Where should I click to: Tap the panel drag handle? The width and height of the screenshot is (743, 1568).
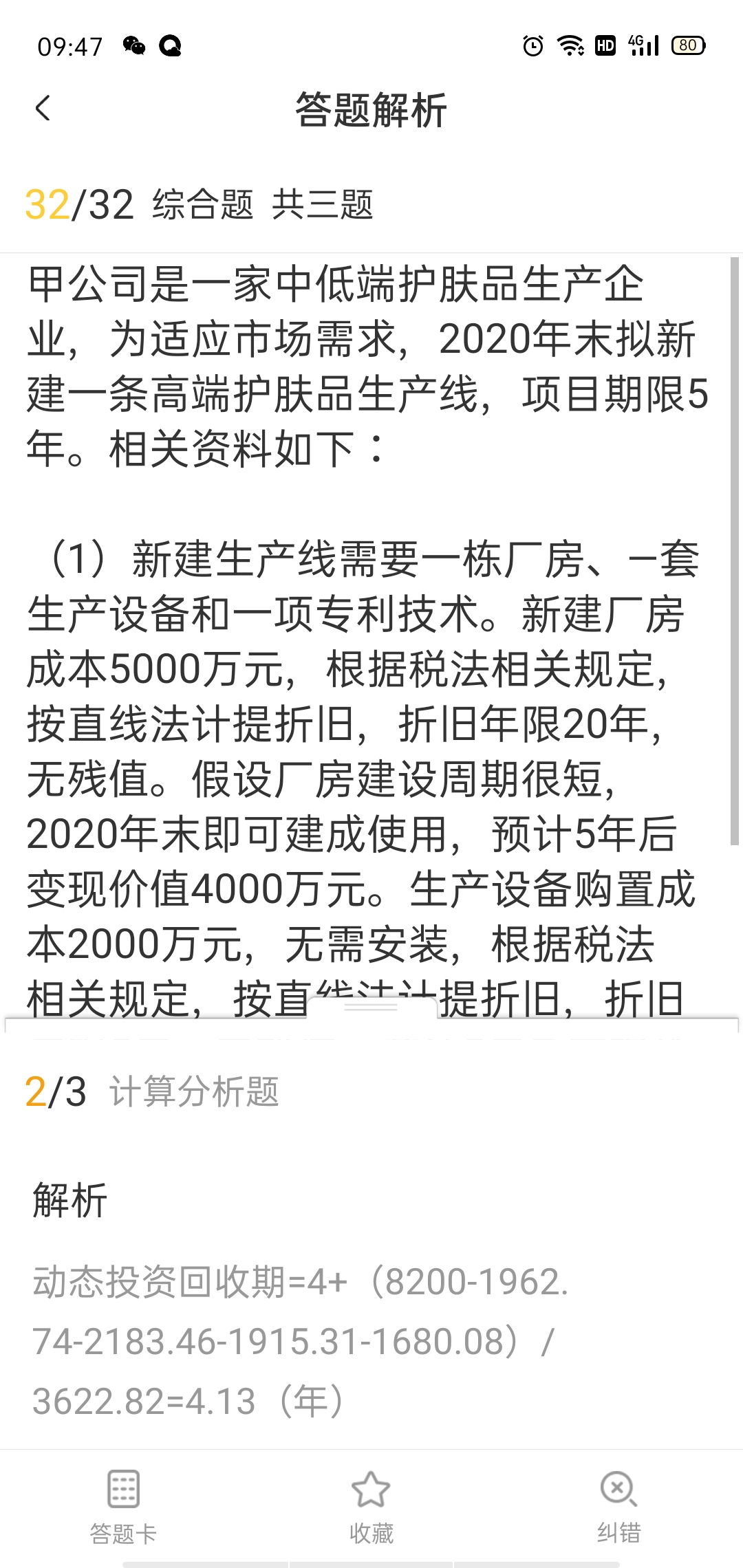point(371,1006)
